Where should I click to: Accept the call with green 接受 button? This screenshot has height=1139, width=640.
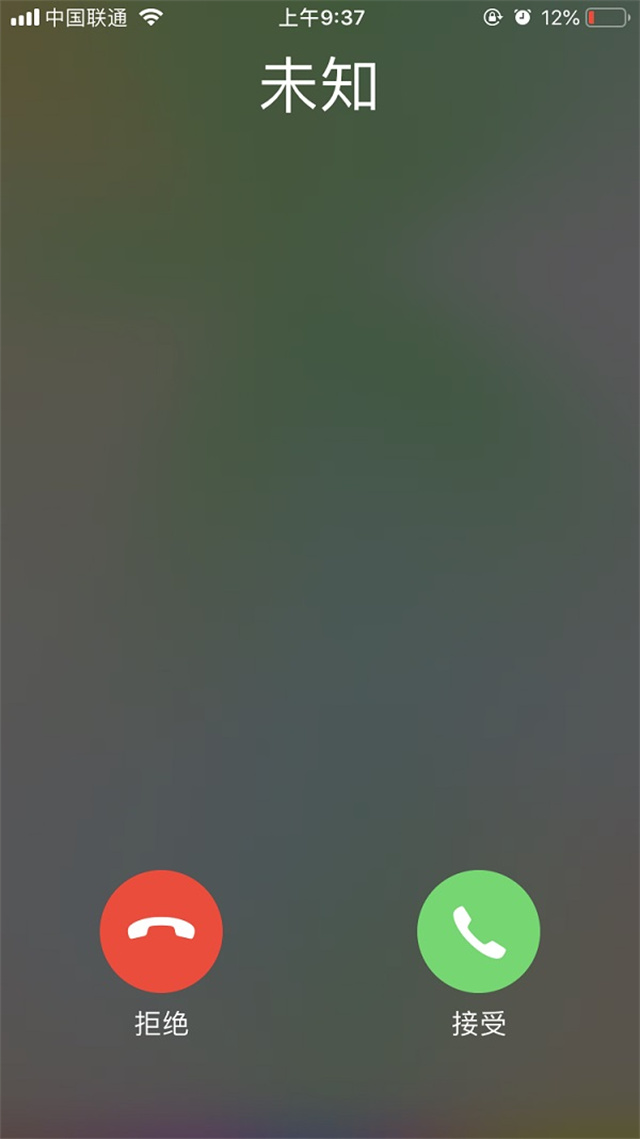point(478,931)
